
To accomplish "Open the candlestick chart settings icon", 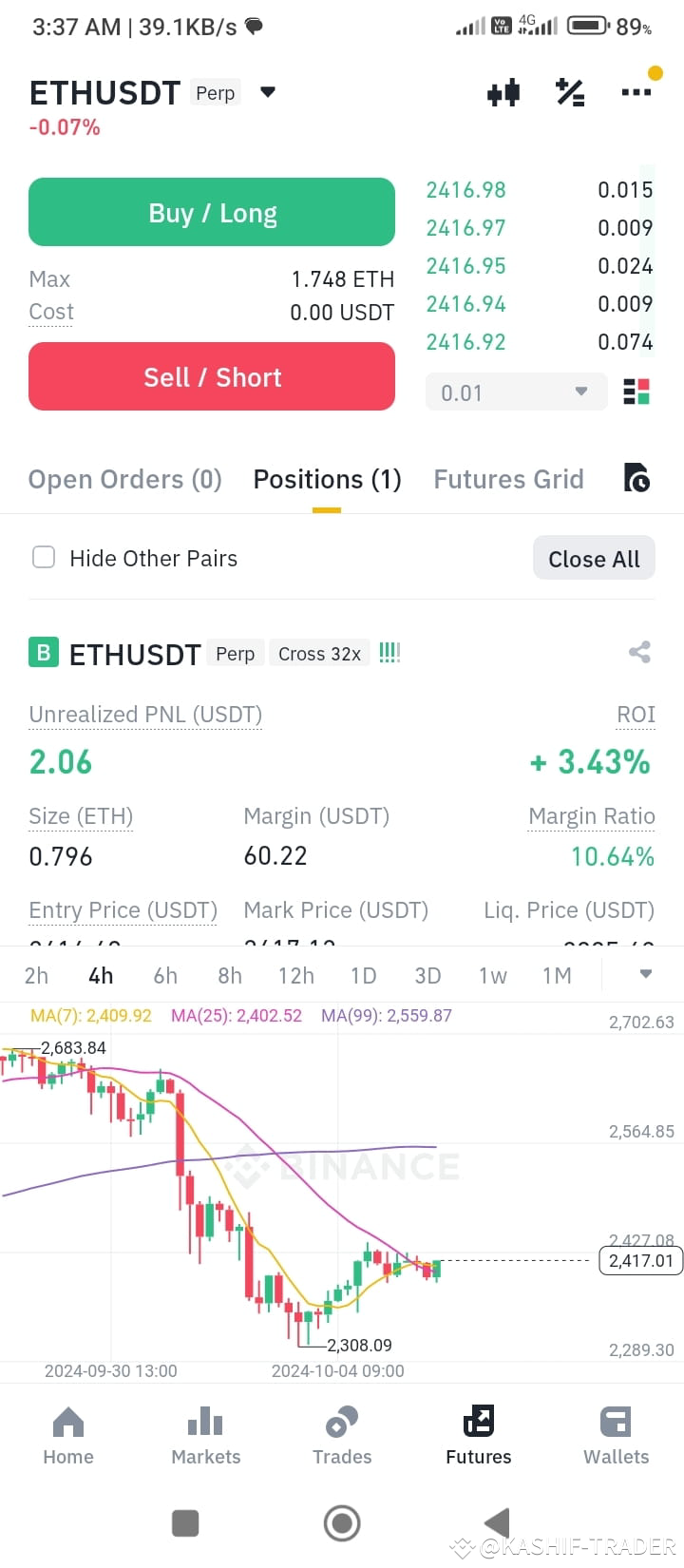I will 503,92.
